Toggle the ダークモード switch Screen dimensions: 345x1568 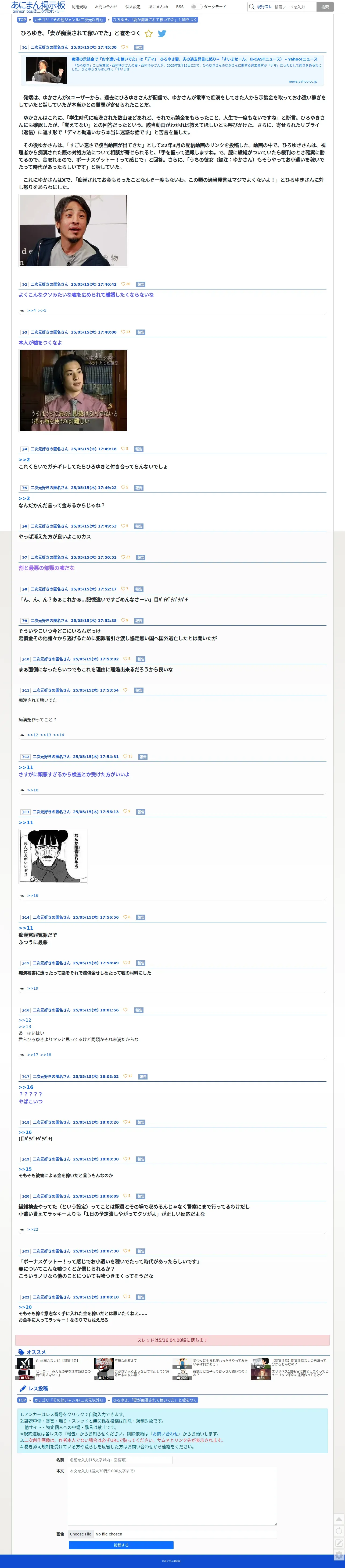(196, 7)
